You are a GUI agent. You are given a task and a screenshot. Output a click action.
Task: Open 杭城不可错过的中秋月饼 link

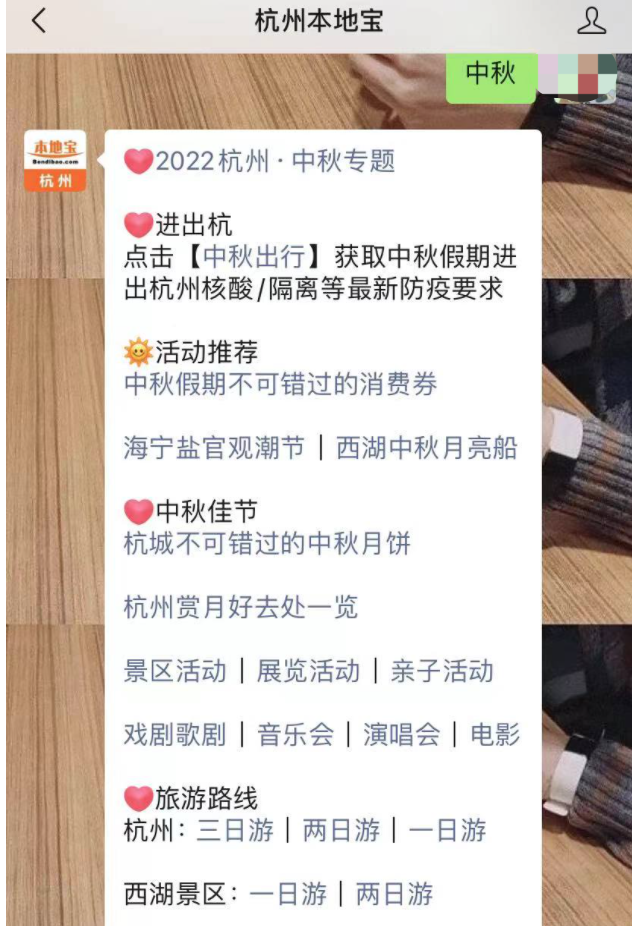[267, 544]
